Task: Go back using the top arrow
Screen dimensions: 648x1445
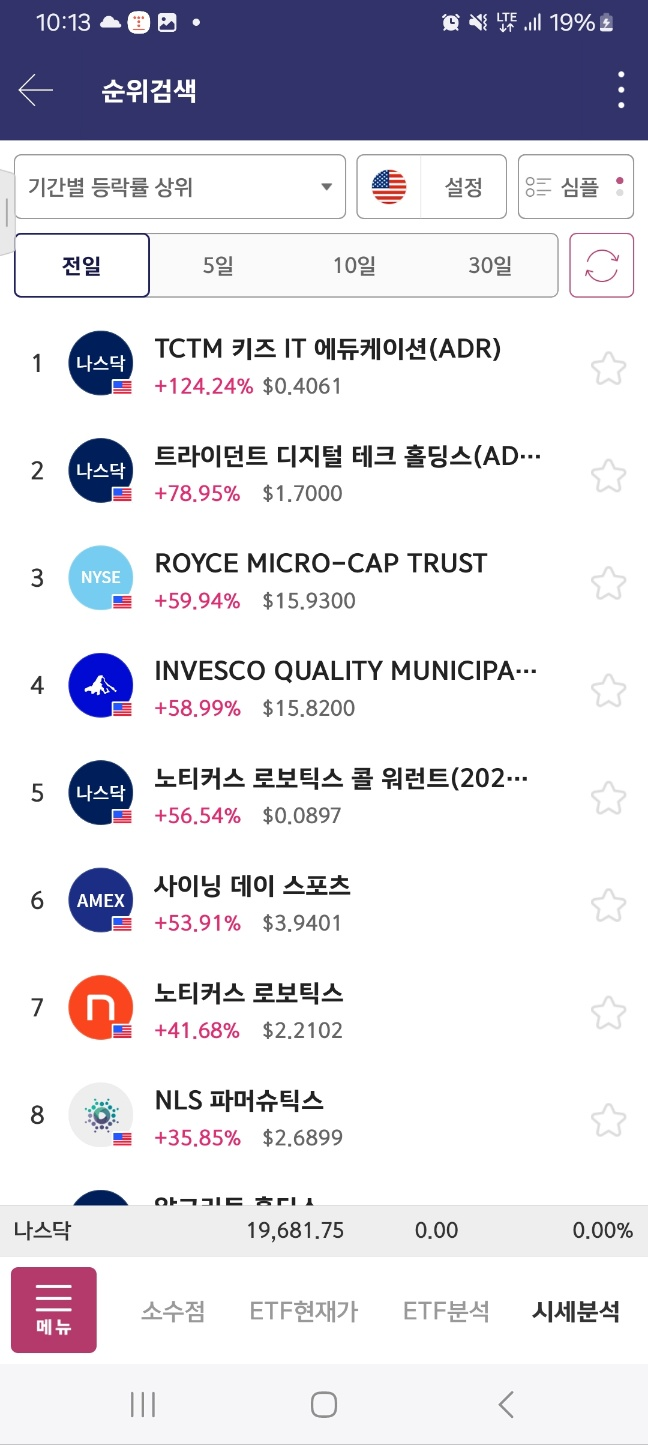Action: point(36,91)
